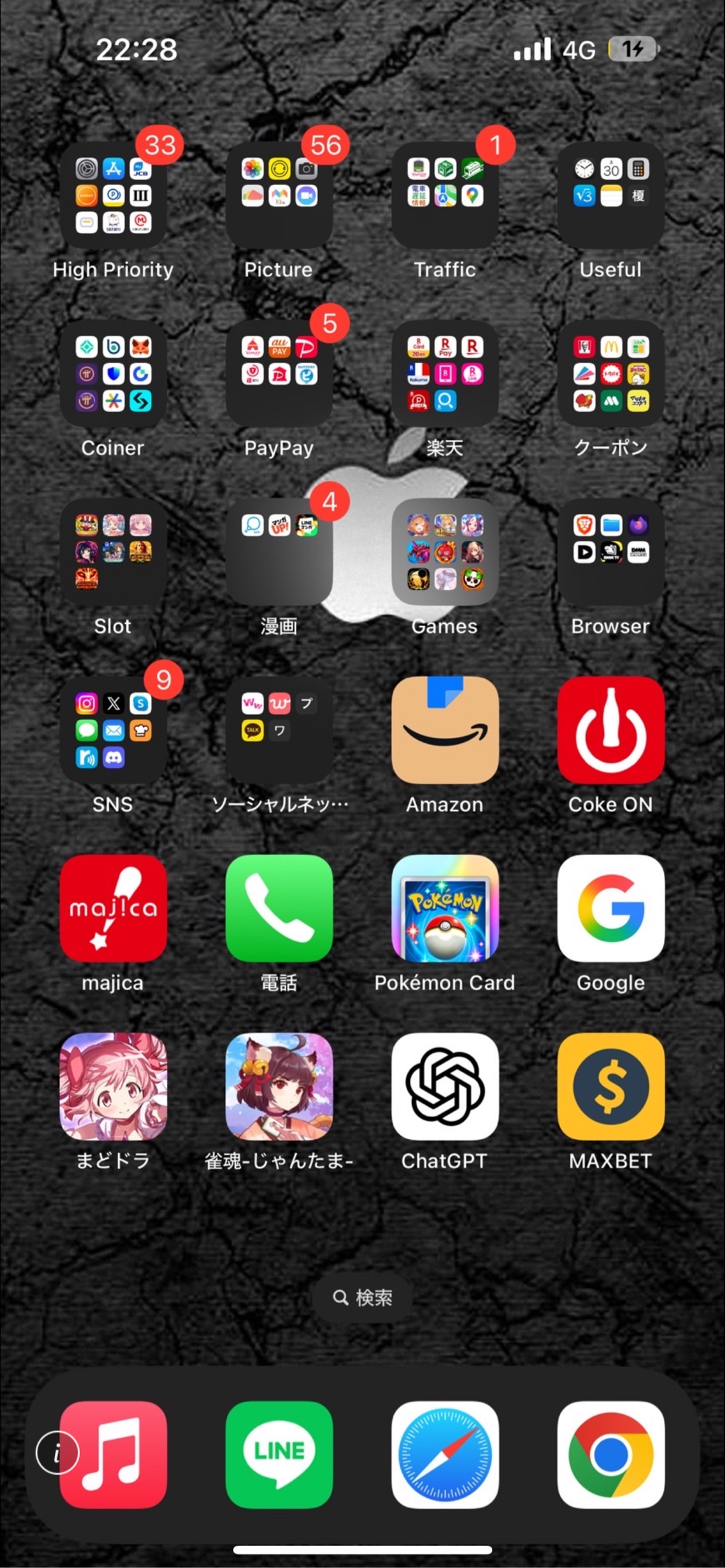Launch the Amazon app

444,730
